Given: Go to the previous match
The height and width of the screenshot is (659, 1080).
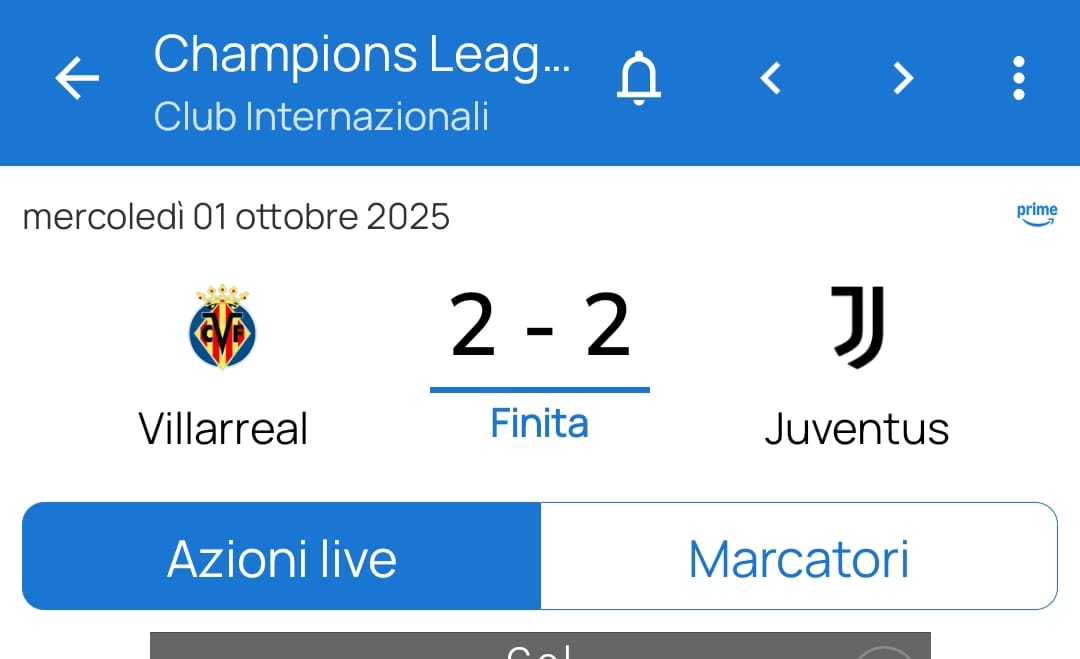Looking at the screenshot, I should 770,78.
